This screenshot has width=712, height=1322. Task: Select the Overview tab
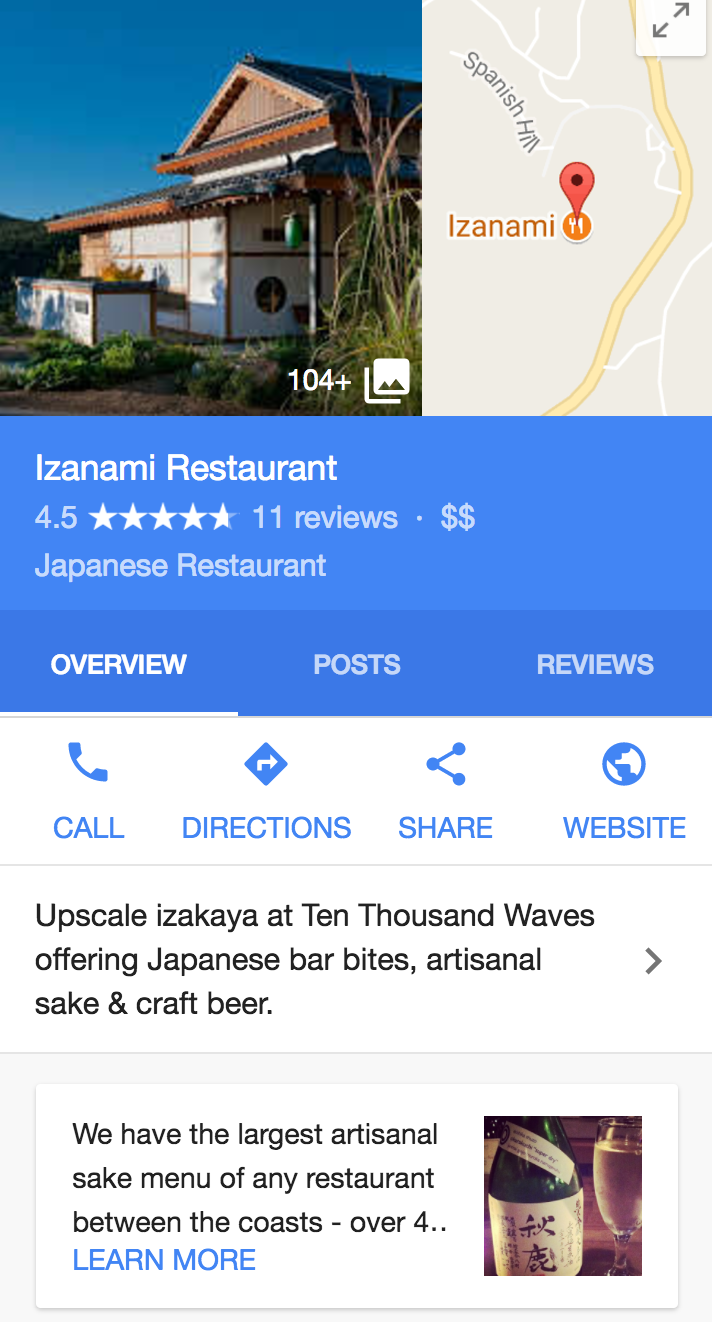[x=119, y=664]
